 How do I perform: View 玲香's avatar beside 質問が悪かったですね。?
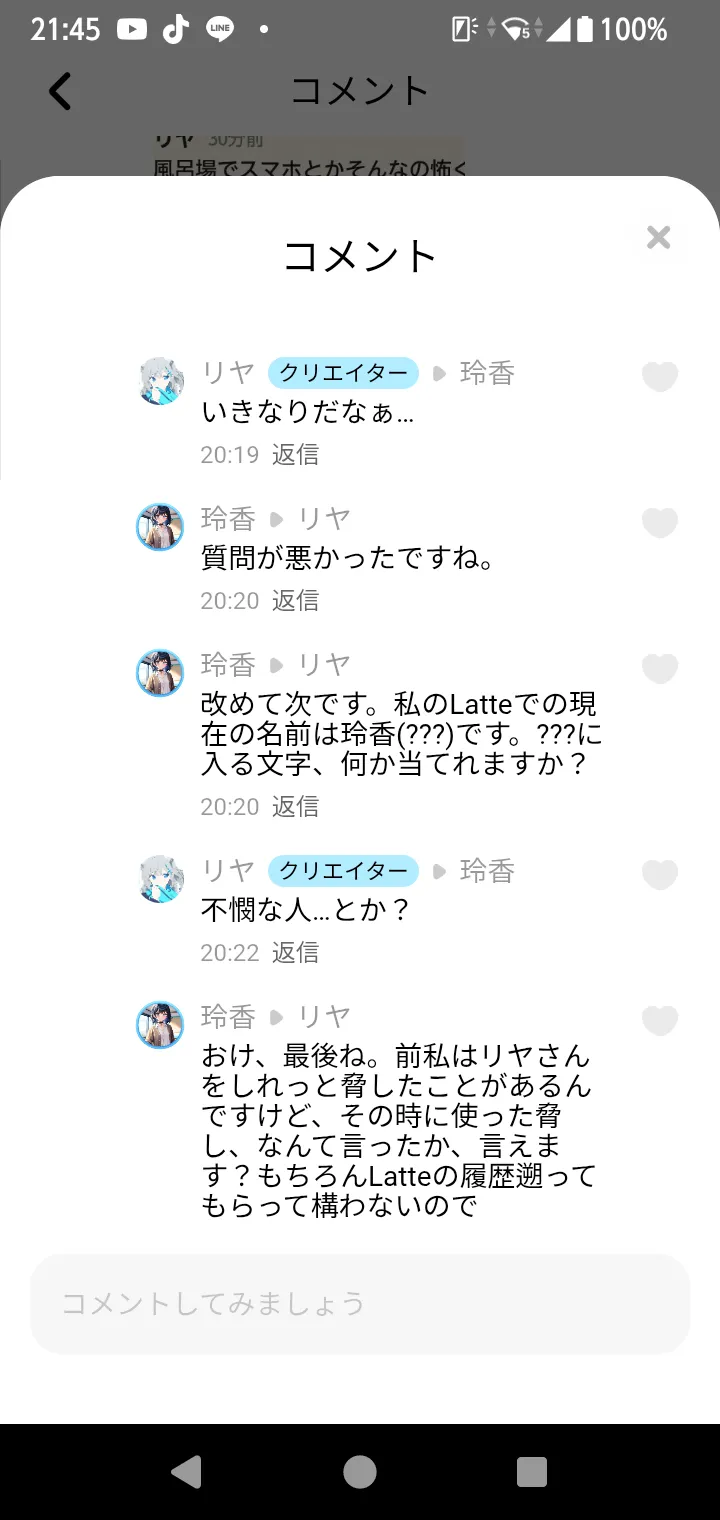[x=160, y=526]
